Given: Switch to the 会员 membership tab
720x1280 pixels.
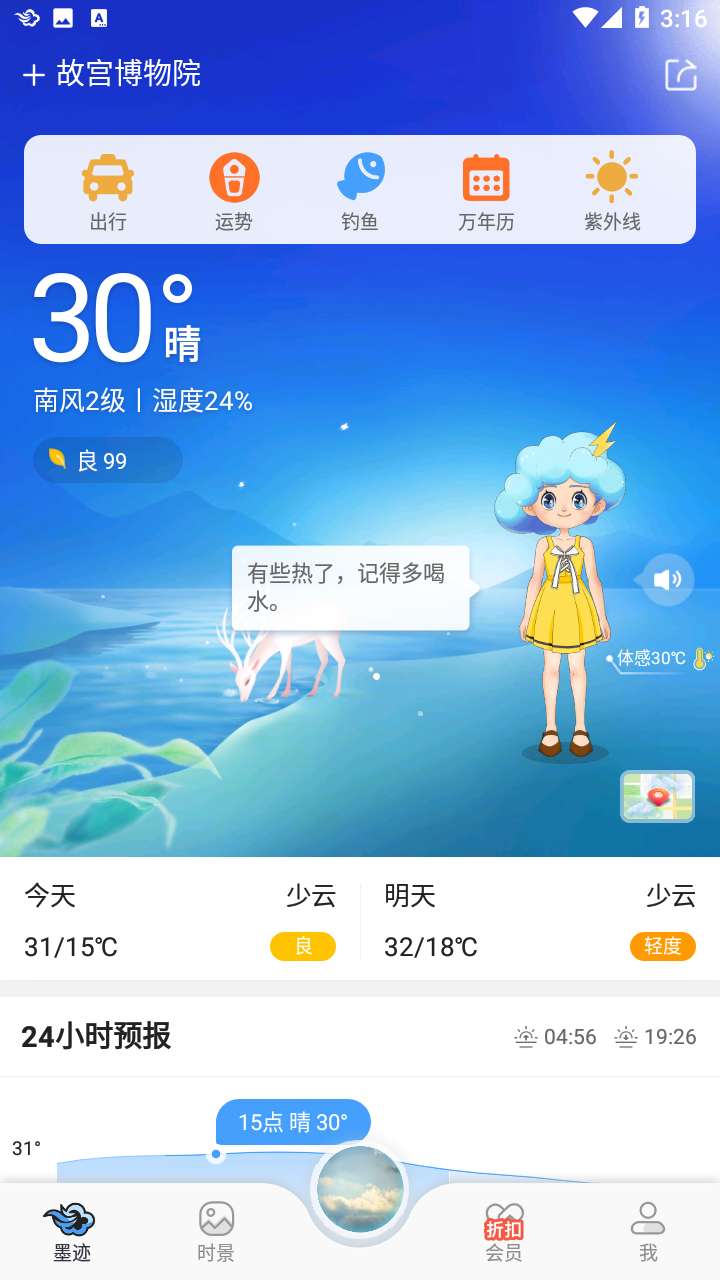Looking at the screenshot, I should [504, 1232].
